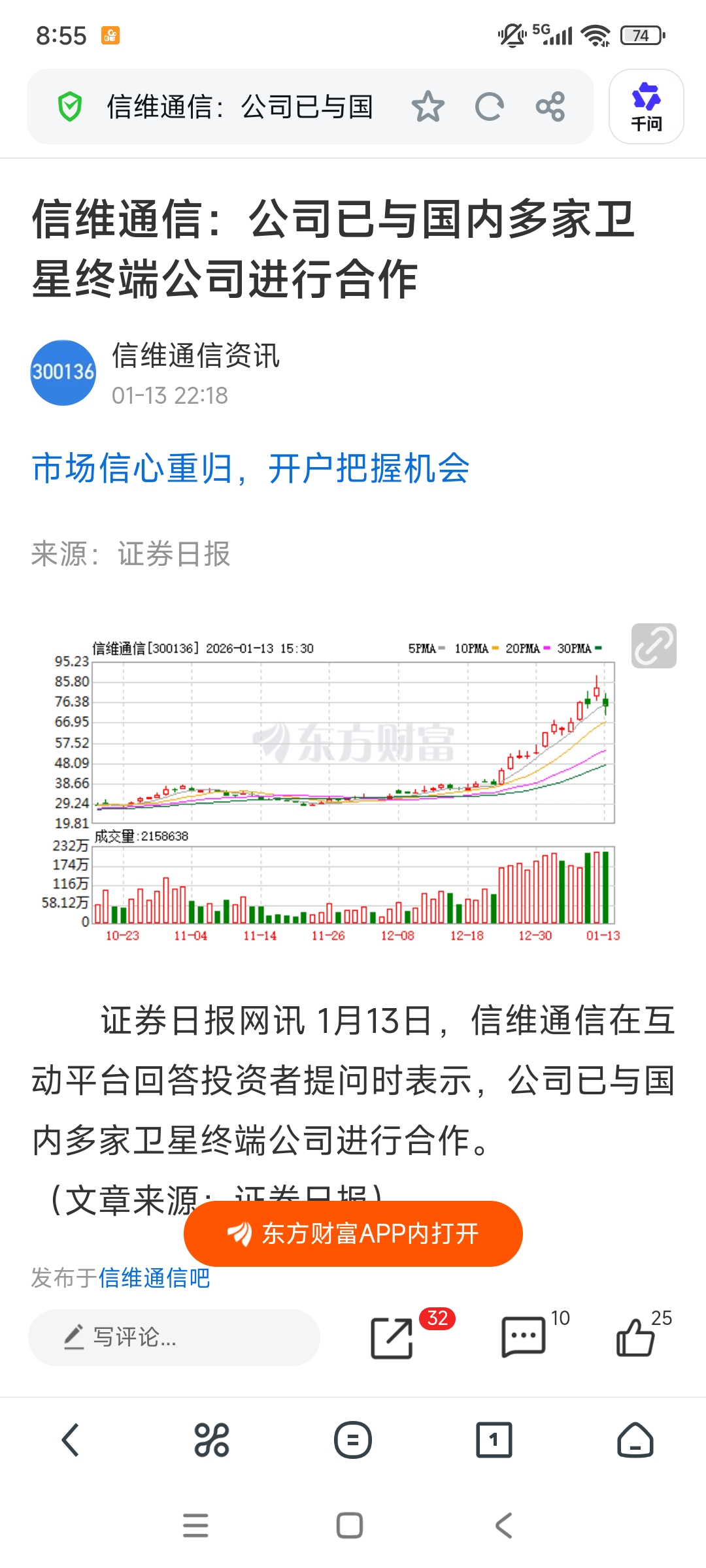The image size is (706, 1568).
Task: Like the article with 25 likes
Action: [x=635, y=1337]
